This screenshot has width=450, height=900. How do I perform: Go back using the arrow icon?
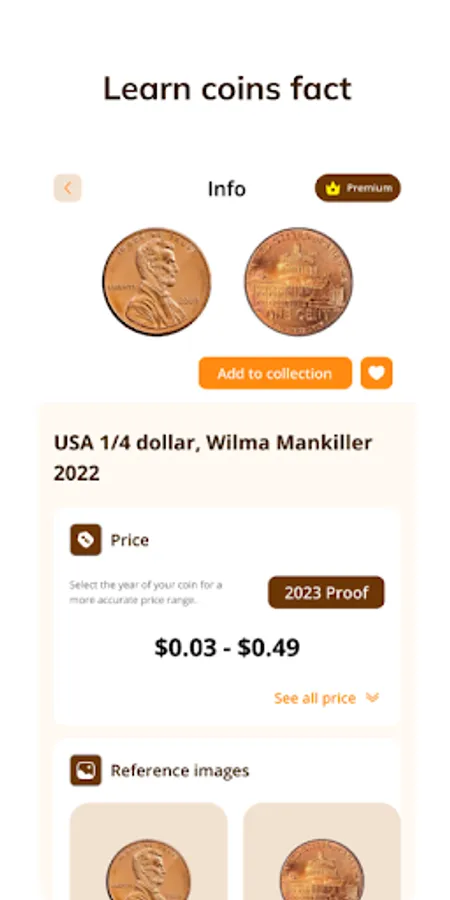pyautogui.click(x=68, y=188)
